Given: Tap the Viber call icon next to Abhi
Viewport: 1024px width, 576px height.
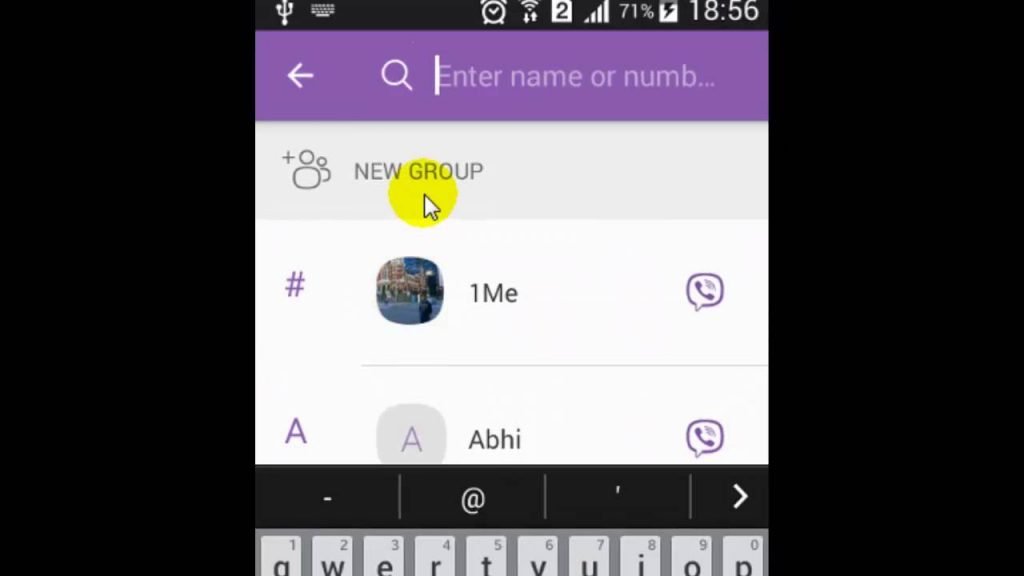Looking at the screenshot, I should [705, 438].
